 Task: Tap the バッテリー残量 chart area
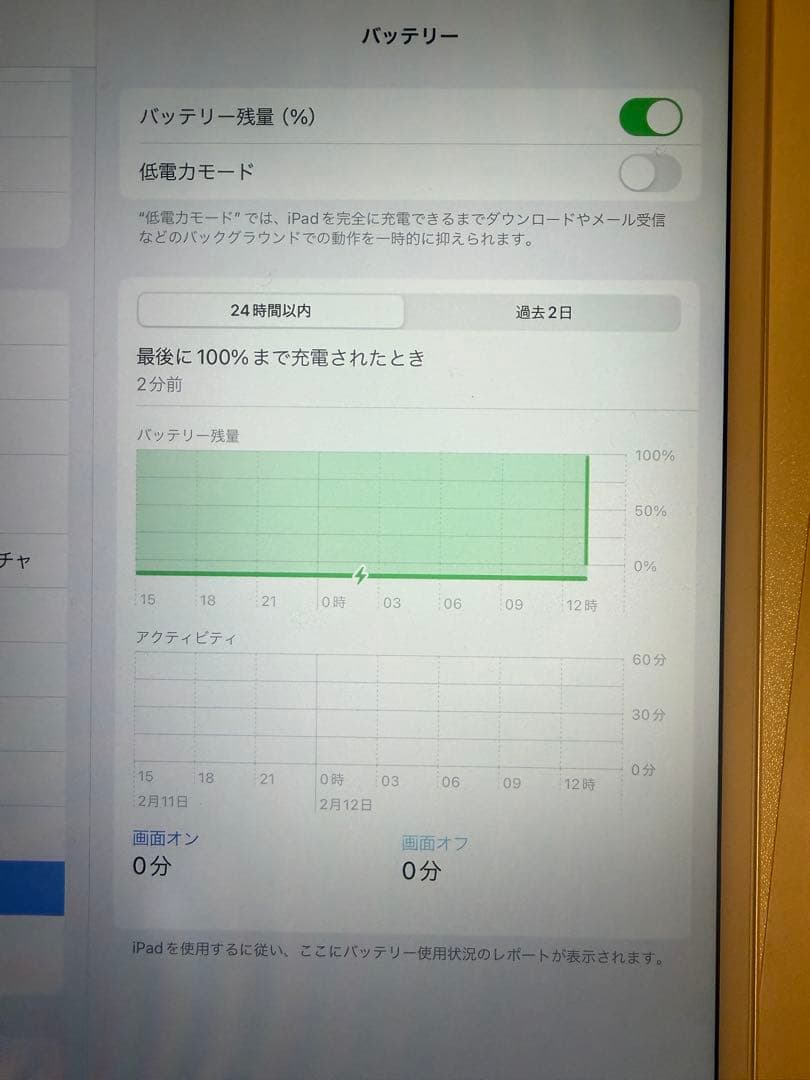(x=360, y=510)
